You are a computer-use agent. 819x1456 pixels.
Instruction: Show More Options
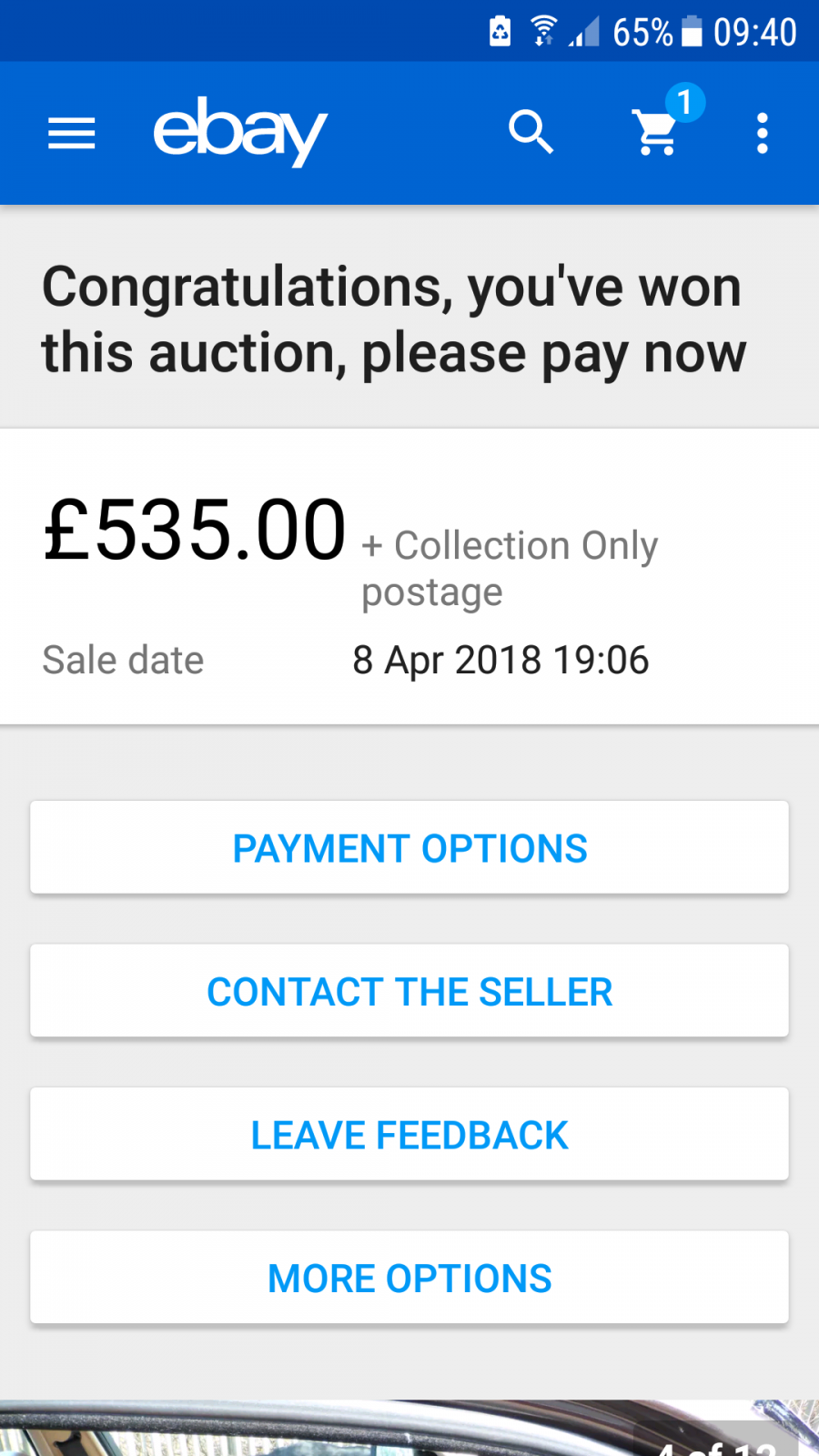click(x=409, y=1278)
